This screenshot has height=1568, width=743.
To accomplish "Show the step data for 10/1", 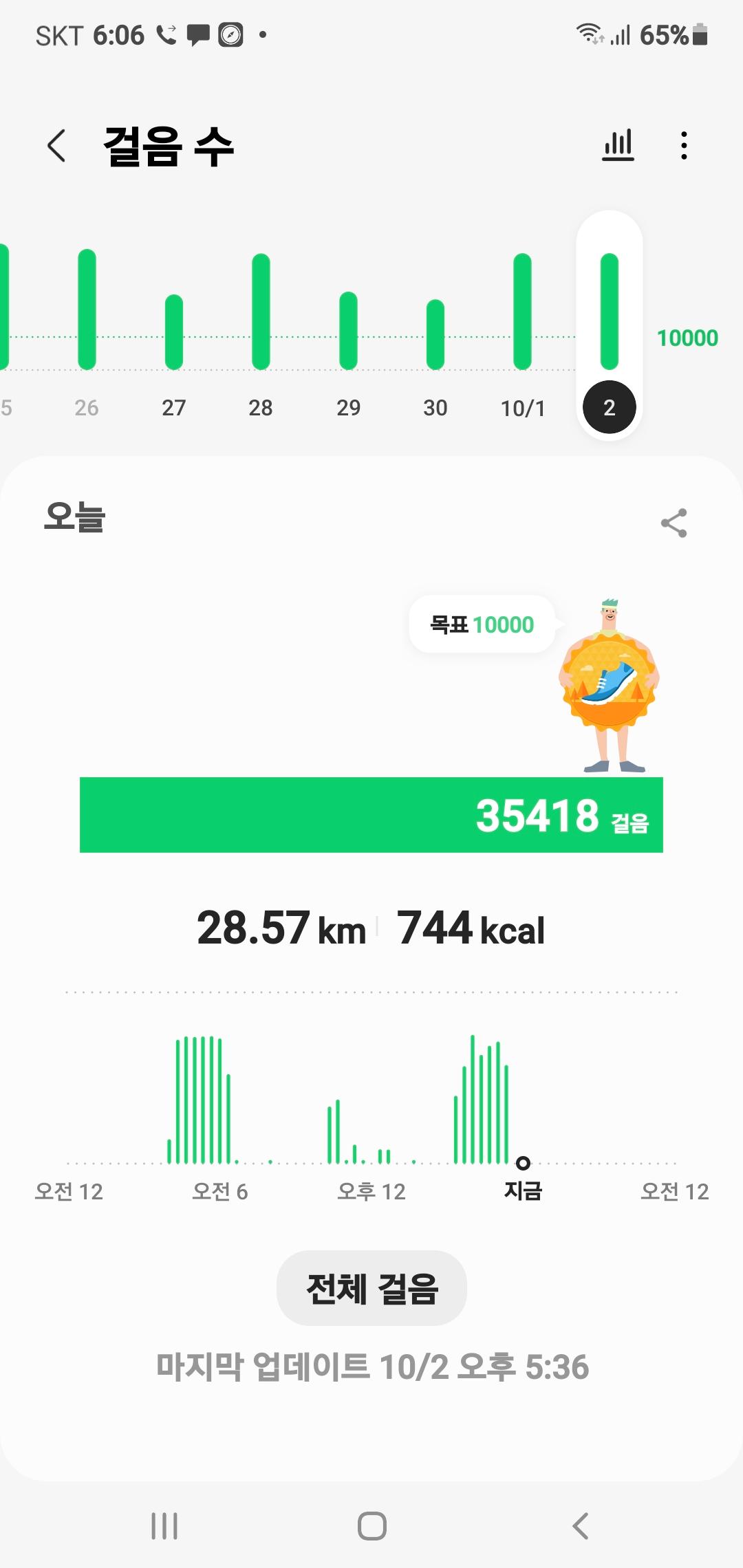I will pyautogui.click(x=523, y=311).
